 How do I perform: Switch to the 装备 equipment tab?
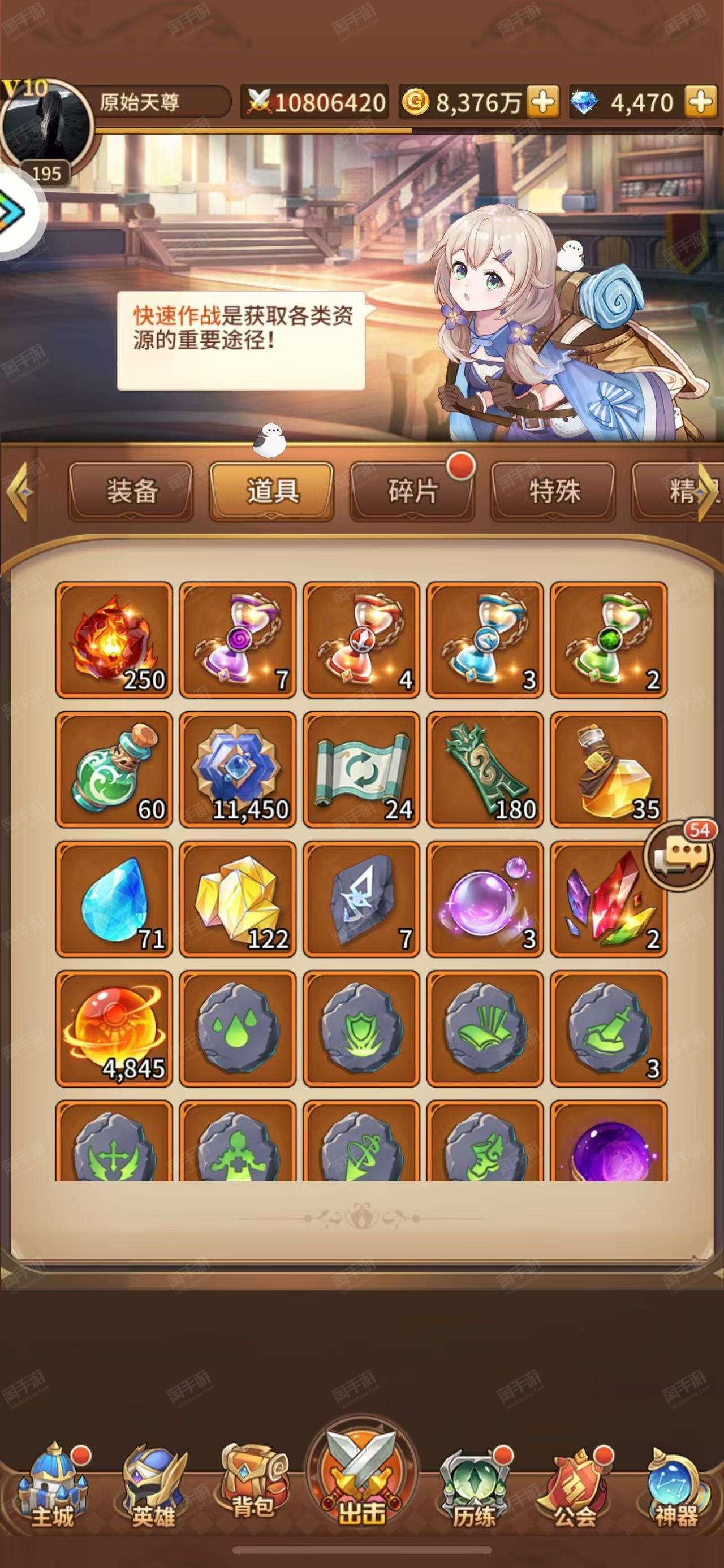click(131, 491)
